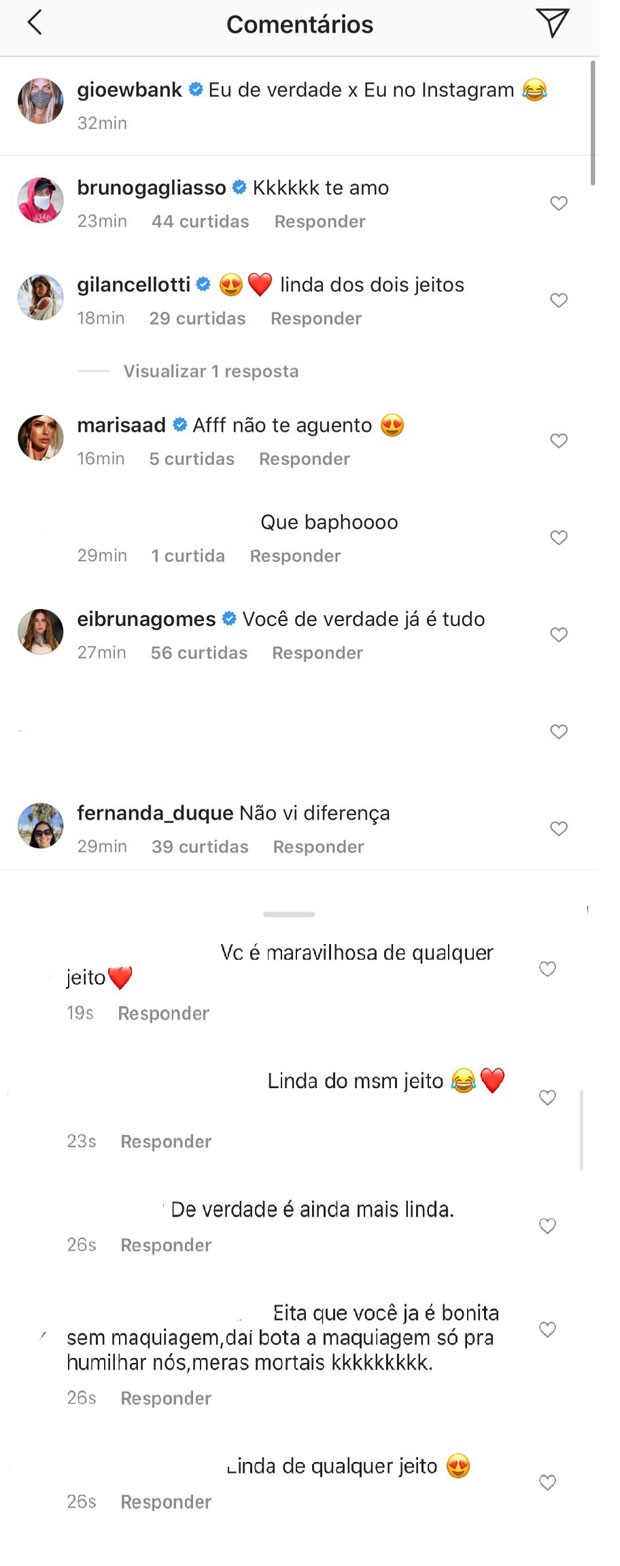Go back from the Comentários screen
Screen dimensions: 620x1566
[35, 23]
